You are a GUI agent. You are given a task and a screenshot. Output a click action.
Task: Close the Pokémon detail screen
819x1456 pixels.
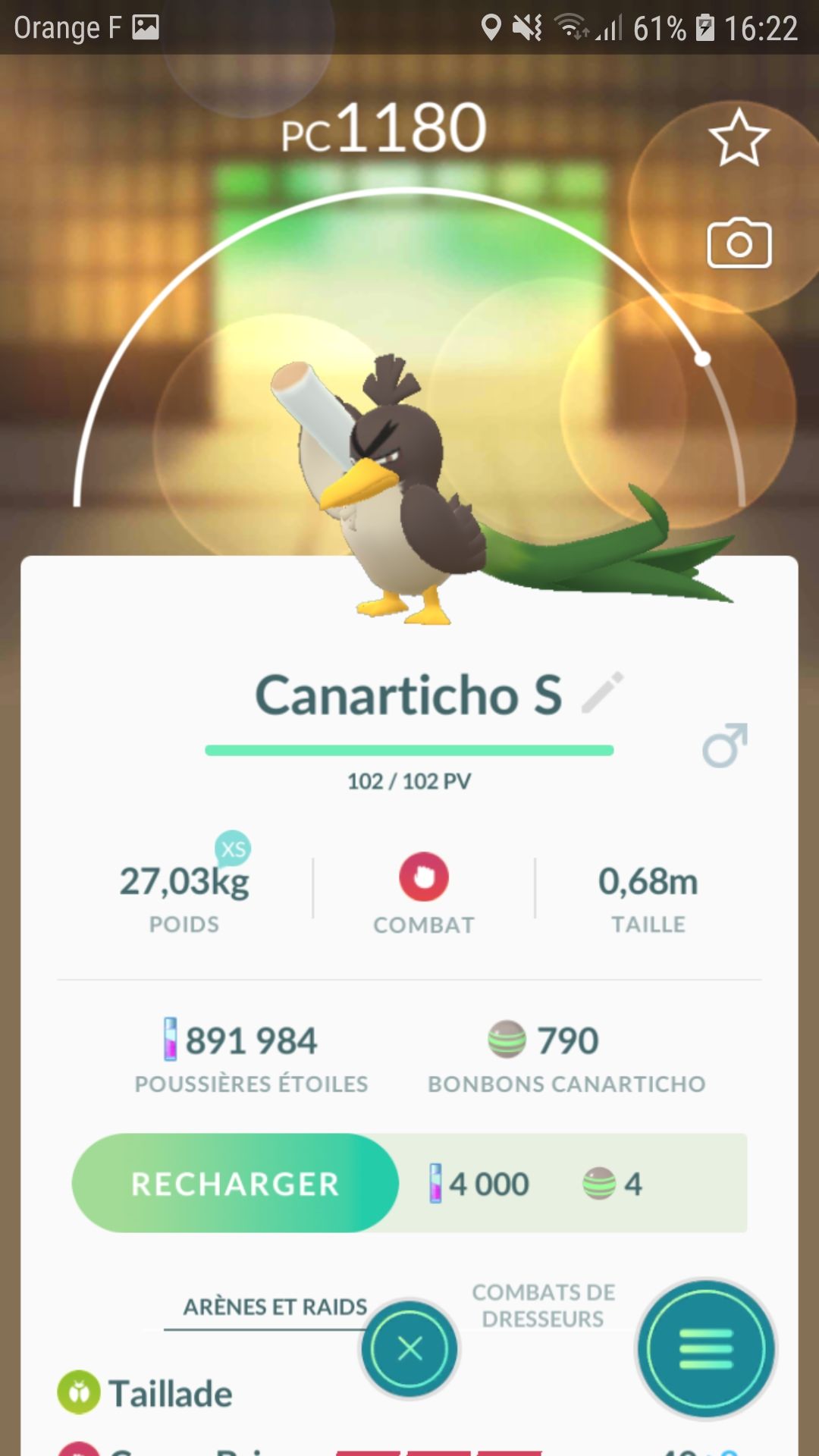409,1349
